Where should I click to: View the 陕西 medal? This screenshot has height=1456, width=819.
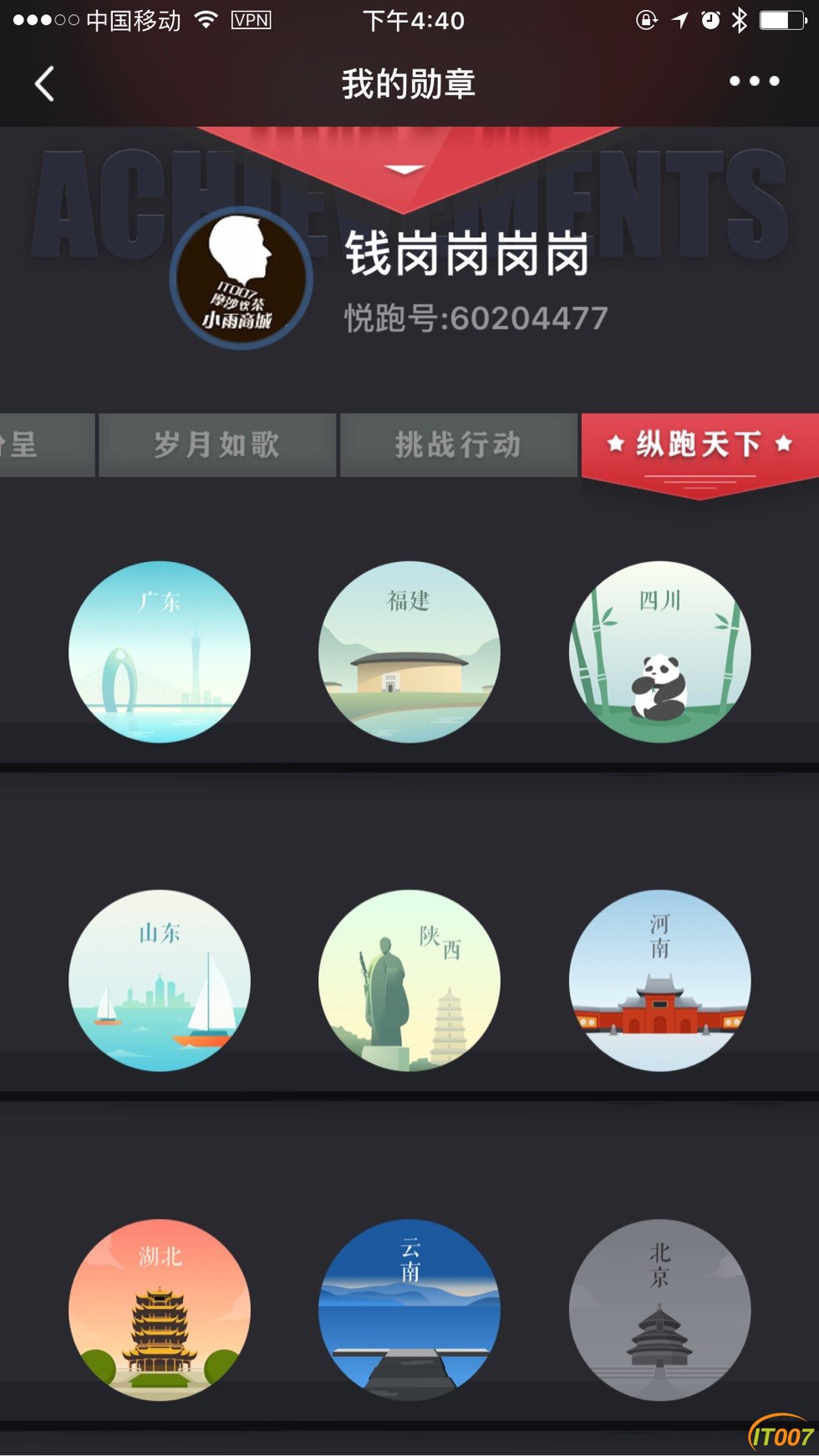[x=409, y=981]
